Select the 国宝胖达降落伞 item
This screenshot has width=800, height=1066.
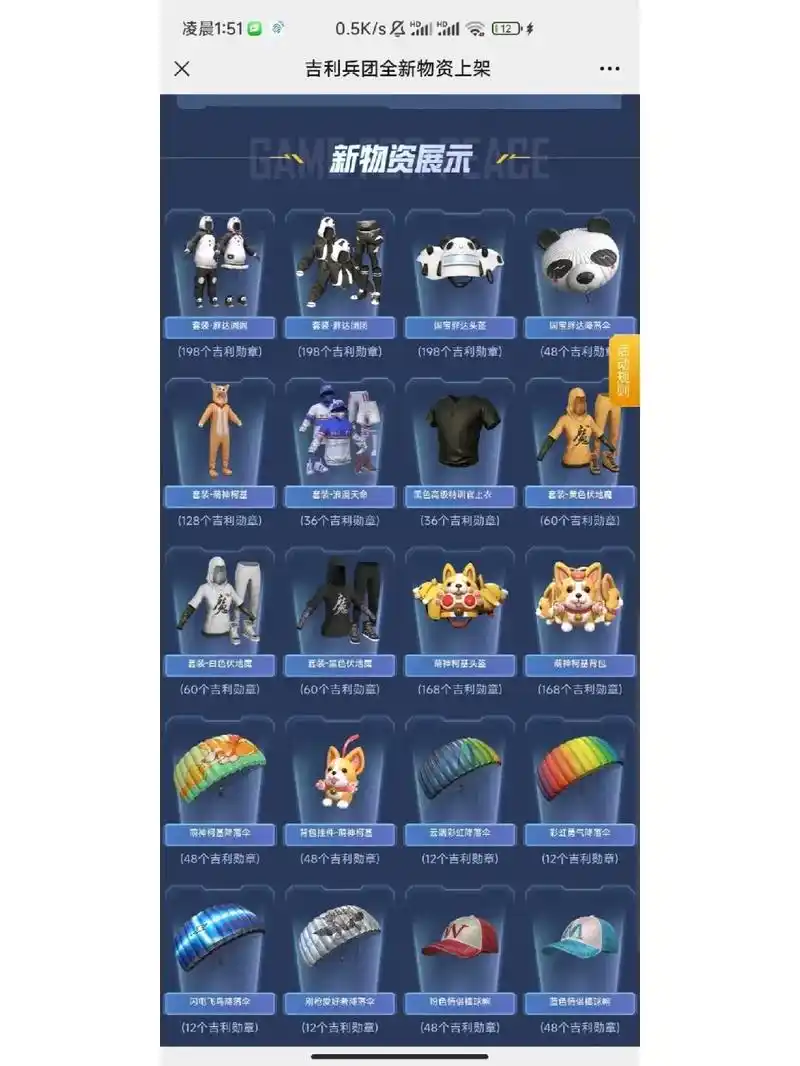coord(580,265)
